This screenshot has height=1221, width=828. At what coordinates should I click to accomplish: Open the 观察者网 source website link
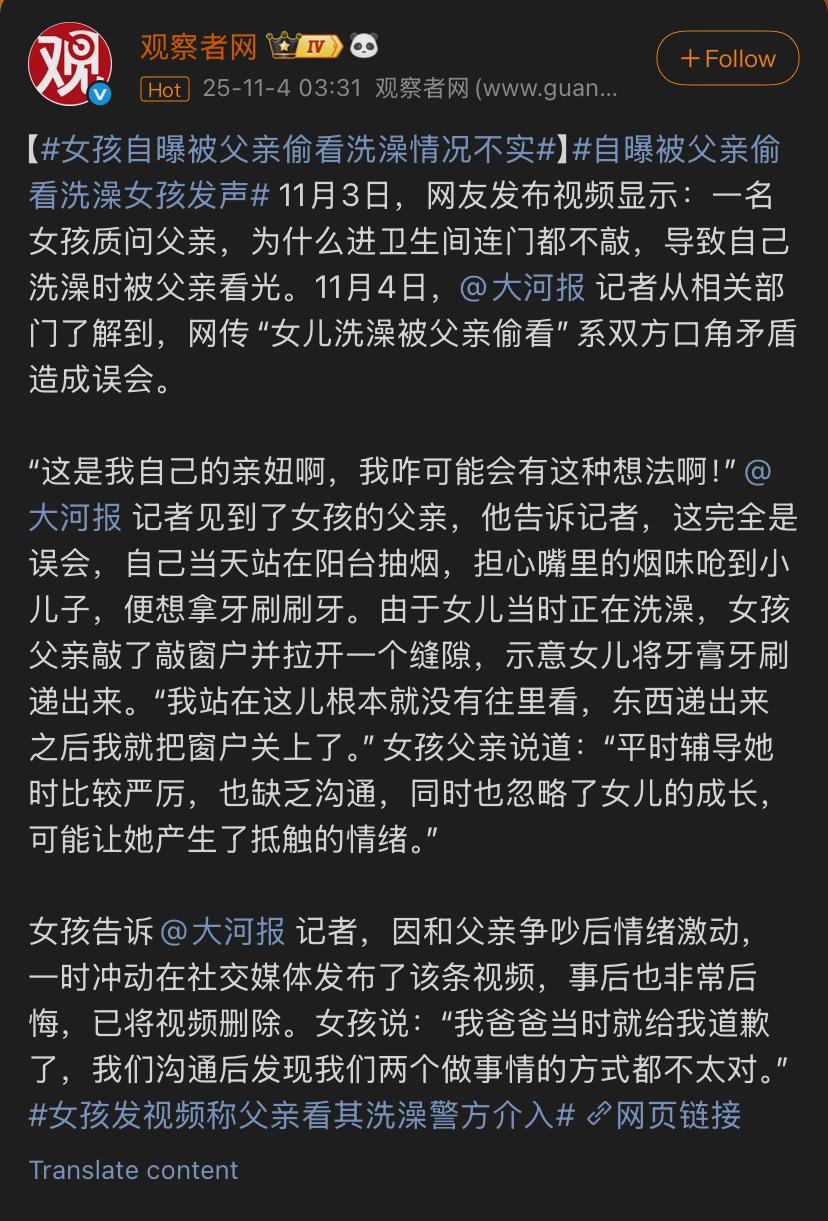click(495, 88)
